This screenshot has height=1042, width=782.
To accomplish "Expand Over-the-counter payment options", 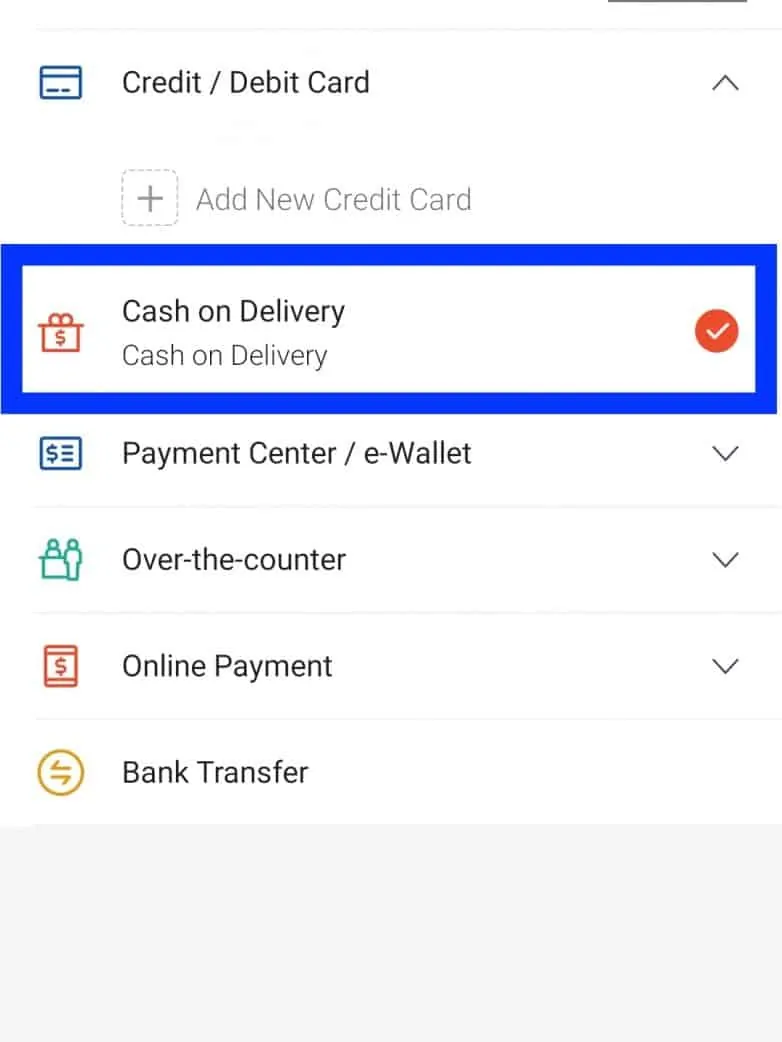I will 724,560.
